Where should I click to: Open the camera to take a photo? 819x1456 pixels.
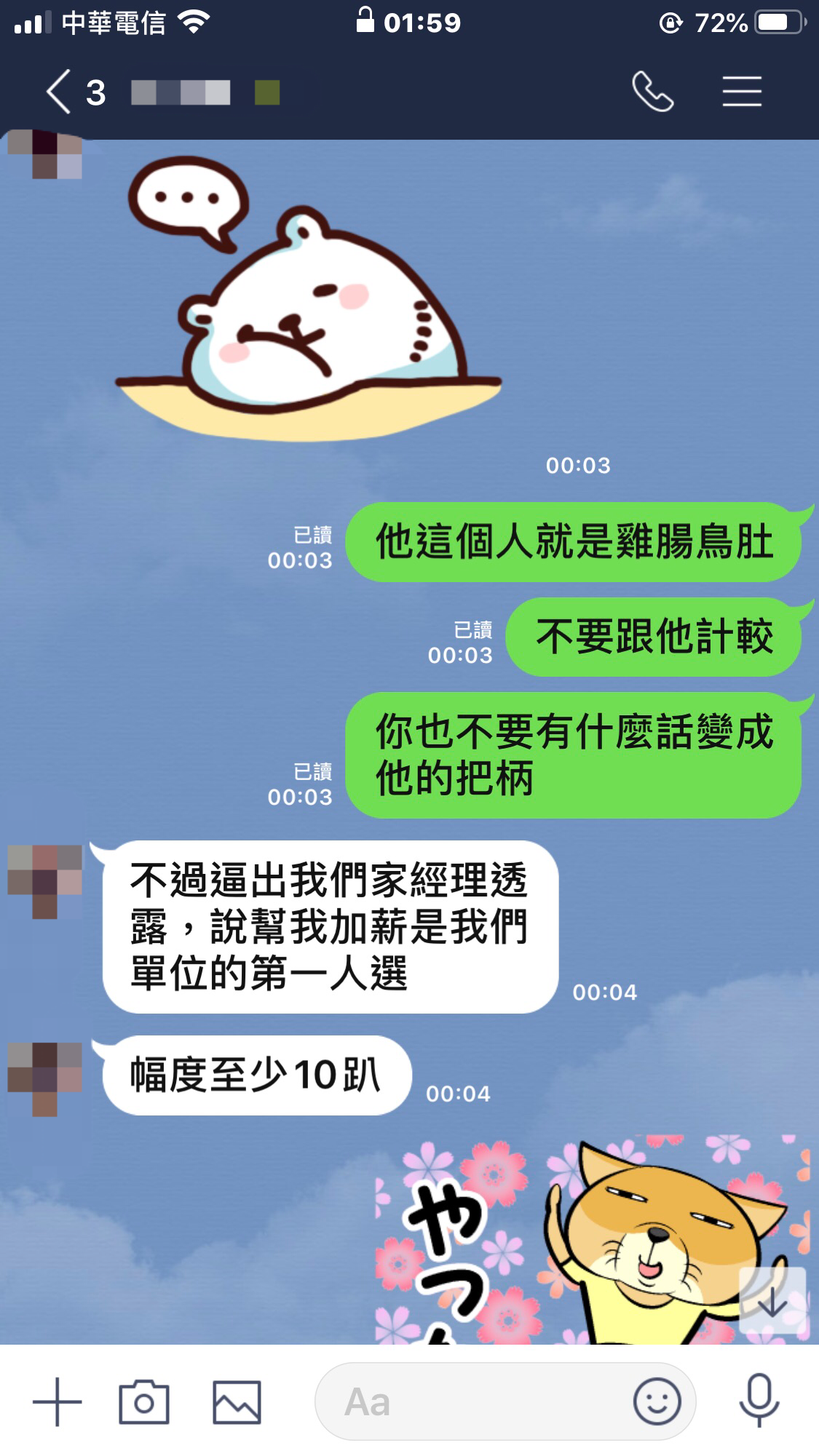point(143,1401)
